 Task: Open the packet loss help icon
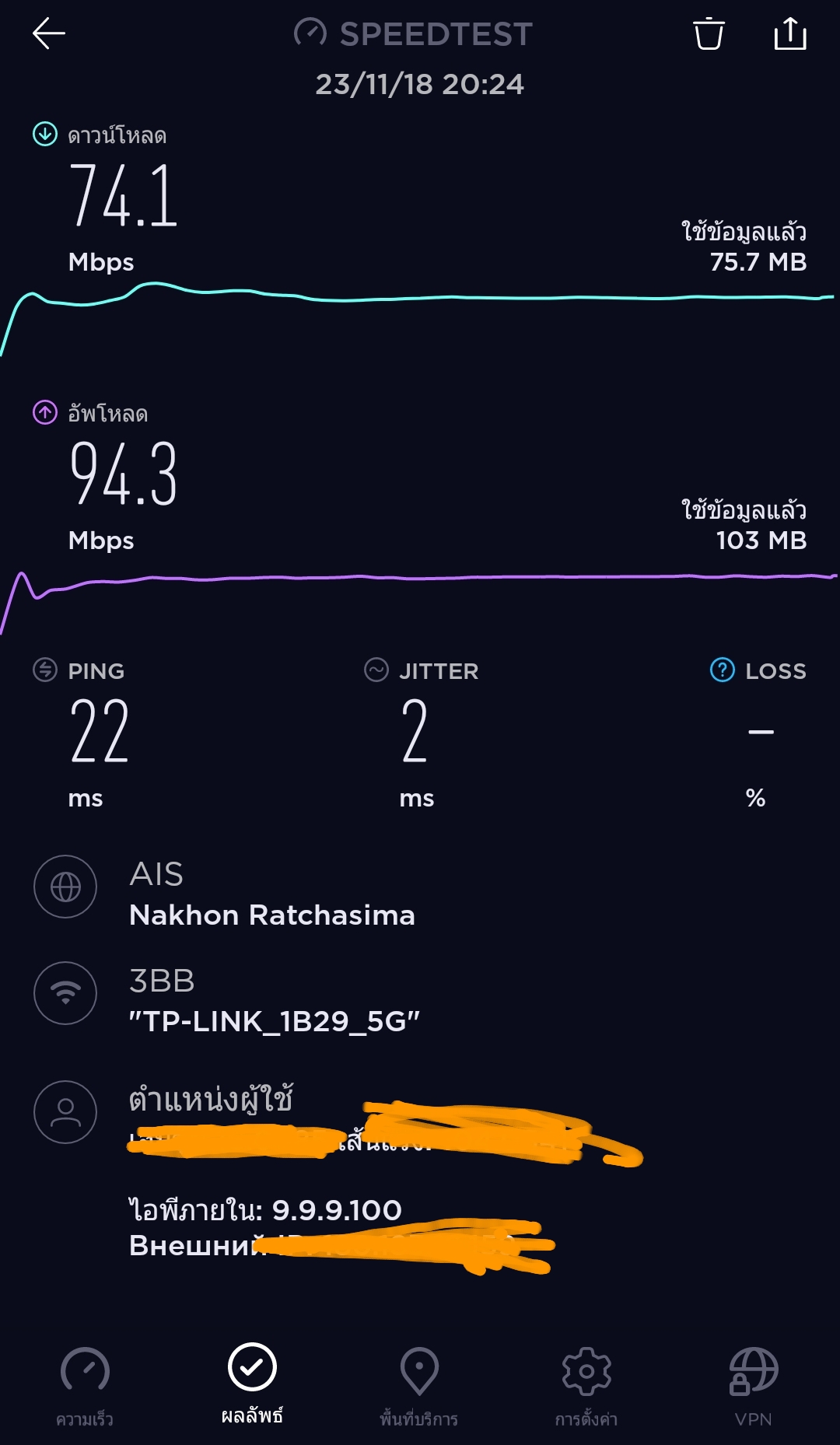(x=722, y=670)
